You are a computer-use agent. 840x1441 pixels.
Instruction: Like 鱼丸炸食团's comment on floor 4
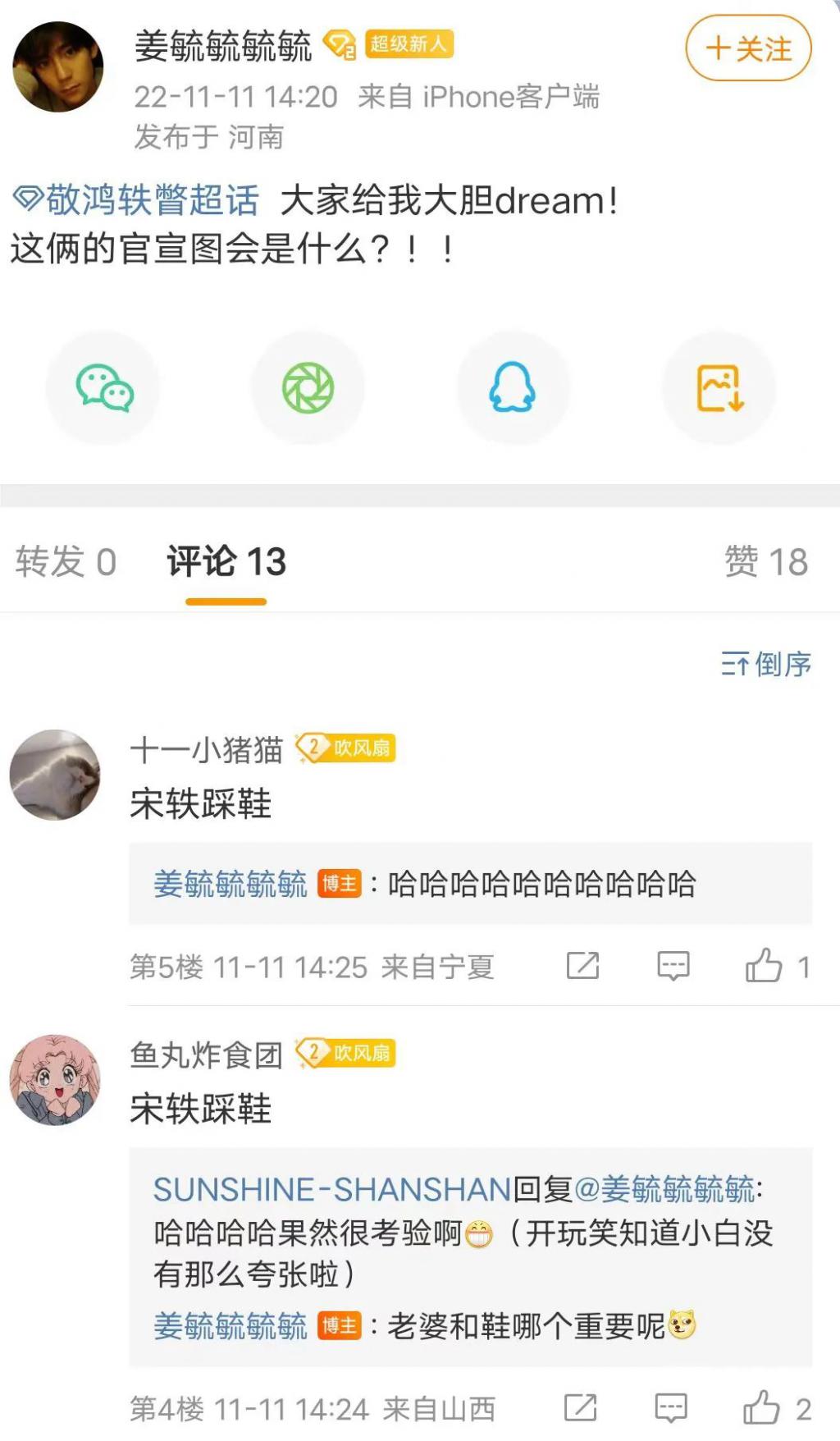click(x=762, y=1408)
